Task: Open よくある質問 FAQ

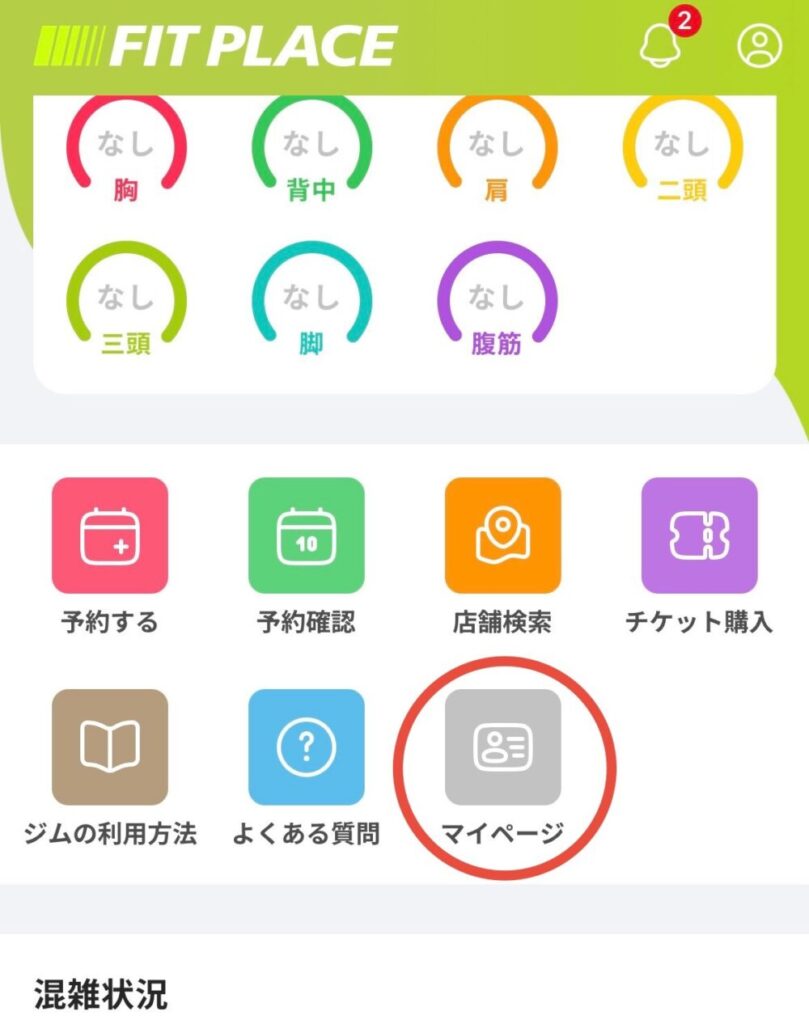Action: (x=306, y=747)
